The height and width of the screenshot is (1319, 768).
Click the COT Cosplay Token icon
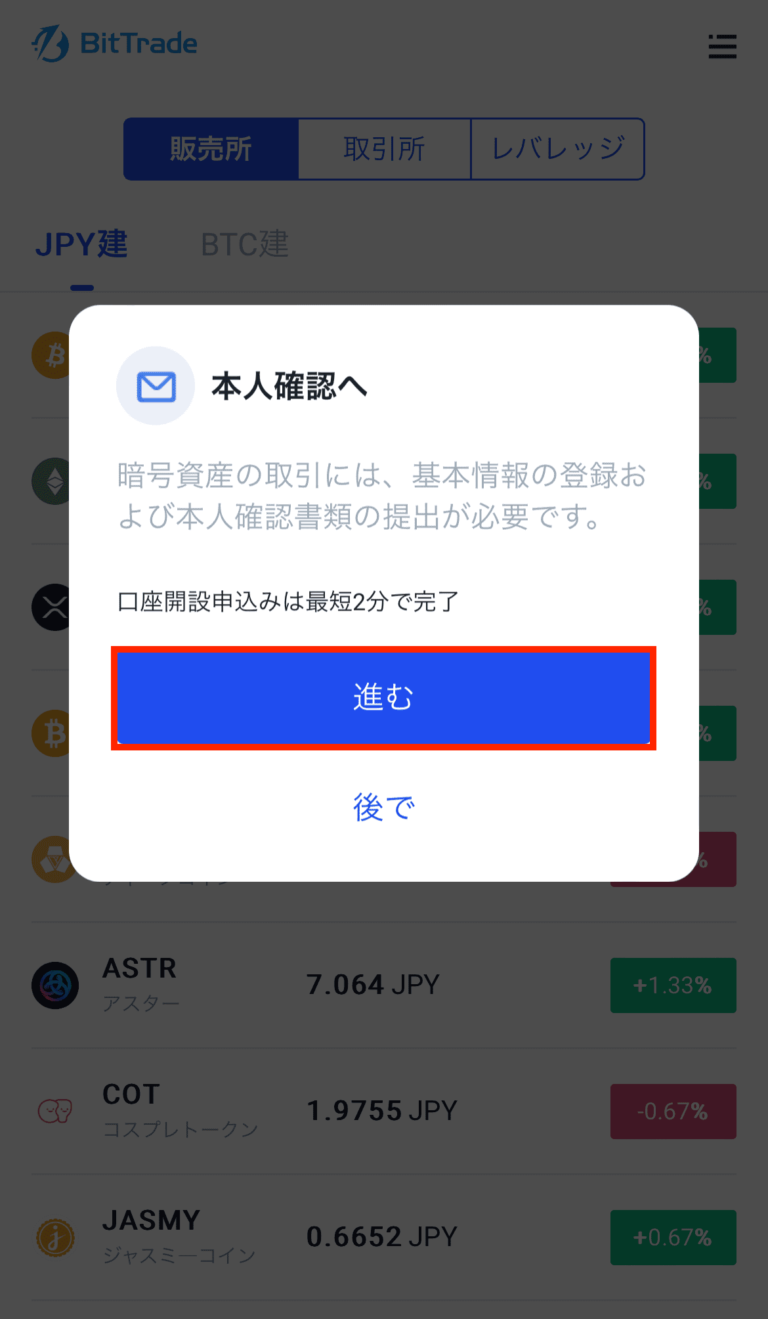(x=55, y=1111)
